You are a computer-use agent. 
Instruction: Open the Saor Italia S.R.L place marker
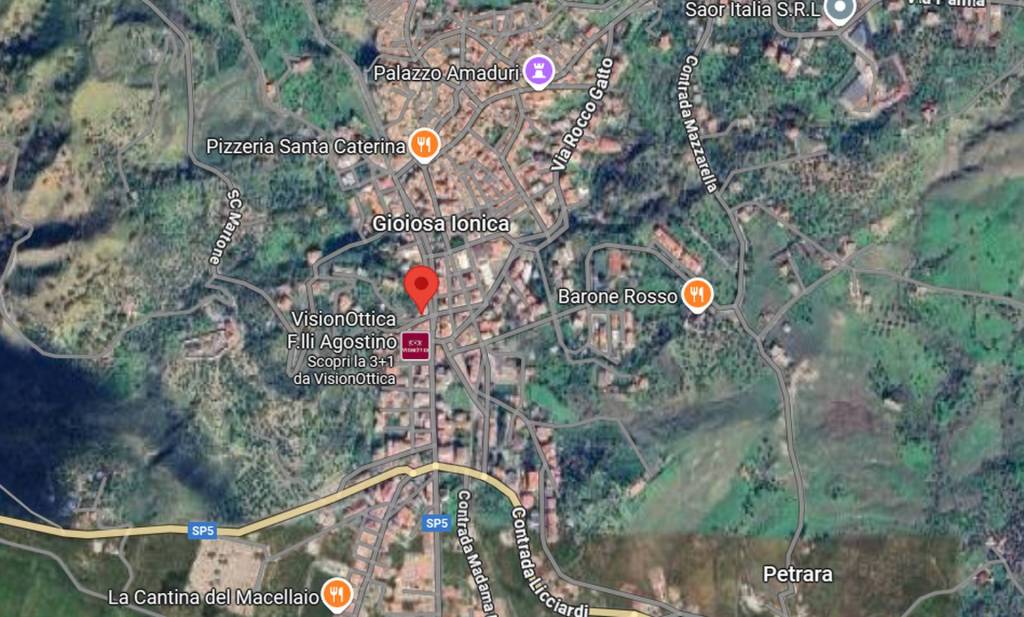pos(840,11)
